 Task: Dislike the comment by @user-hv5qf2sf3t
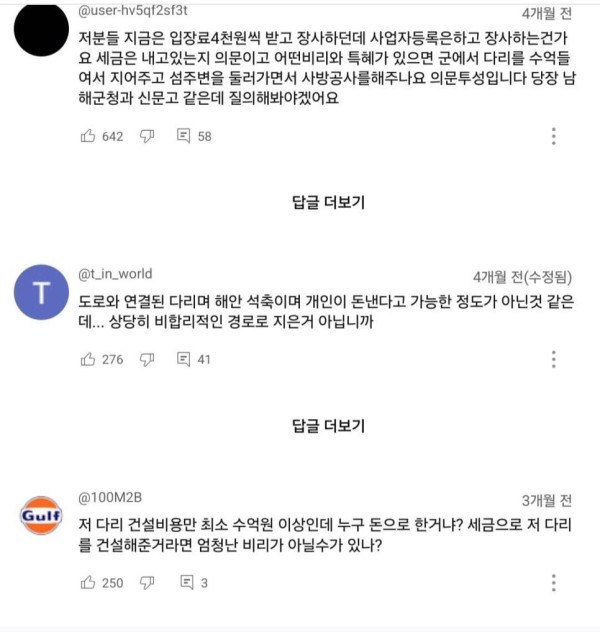[x=146, y=136]
